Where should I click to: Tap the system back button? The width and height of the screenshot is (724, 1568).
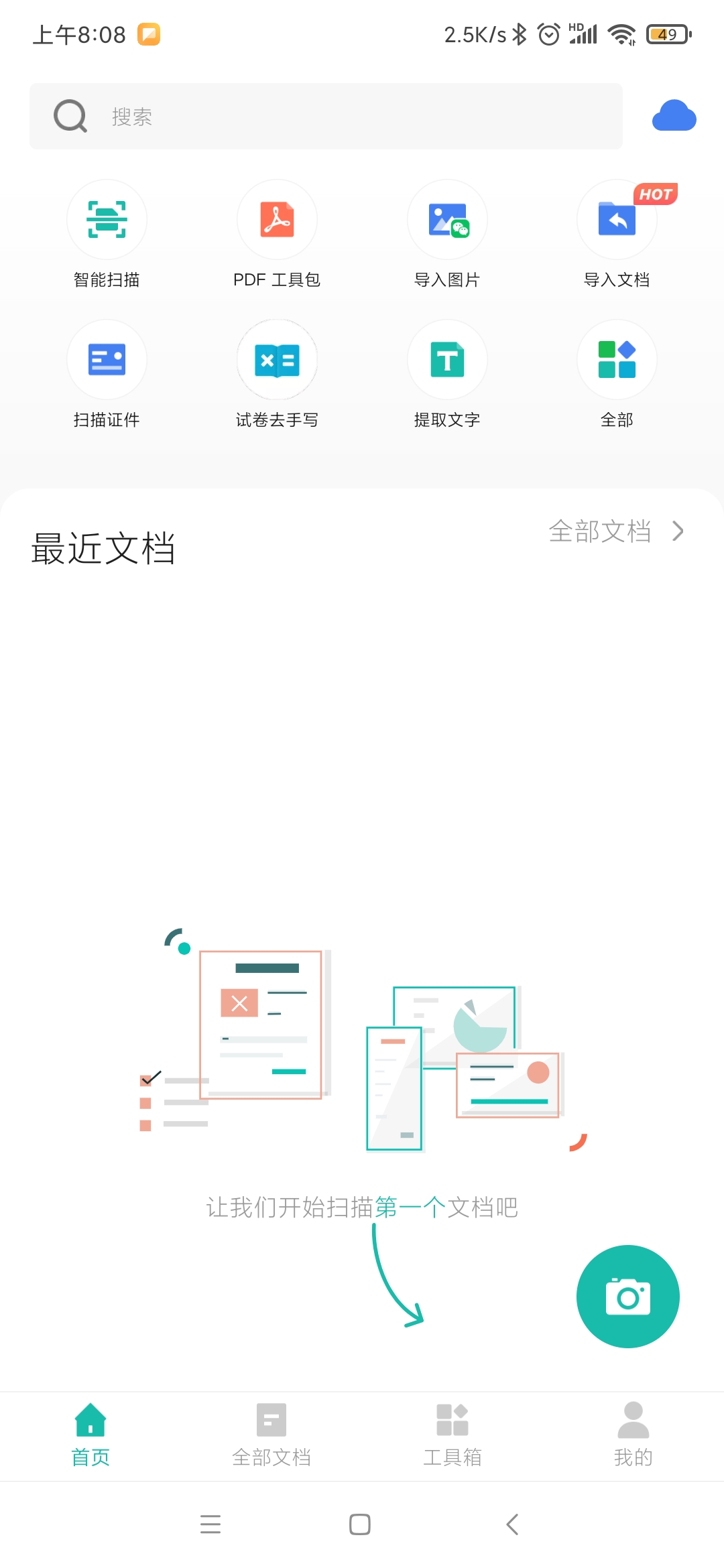(x=513, y=1524)
